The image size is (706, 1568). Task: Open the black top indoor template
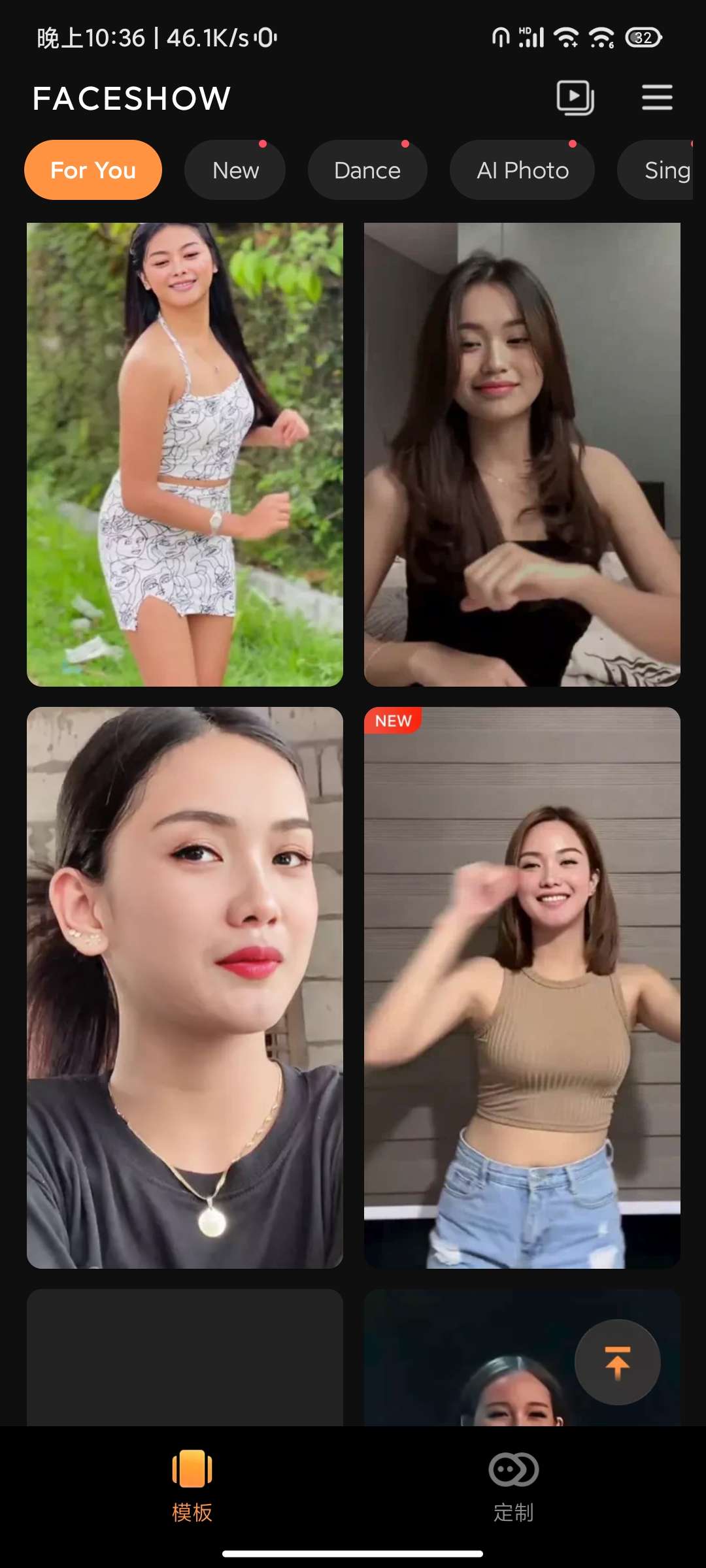(x=522, y=455)
